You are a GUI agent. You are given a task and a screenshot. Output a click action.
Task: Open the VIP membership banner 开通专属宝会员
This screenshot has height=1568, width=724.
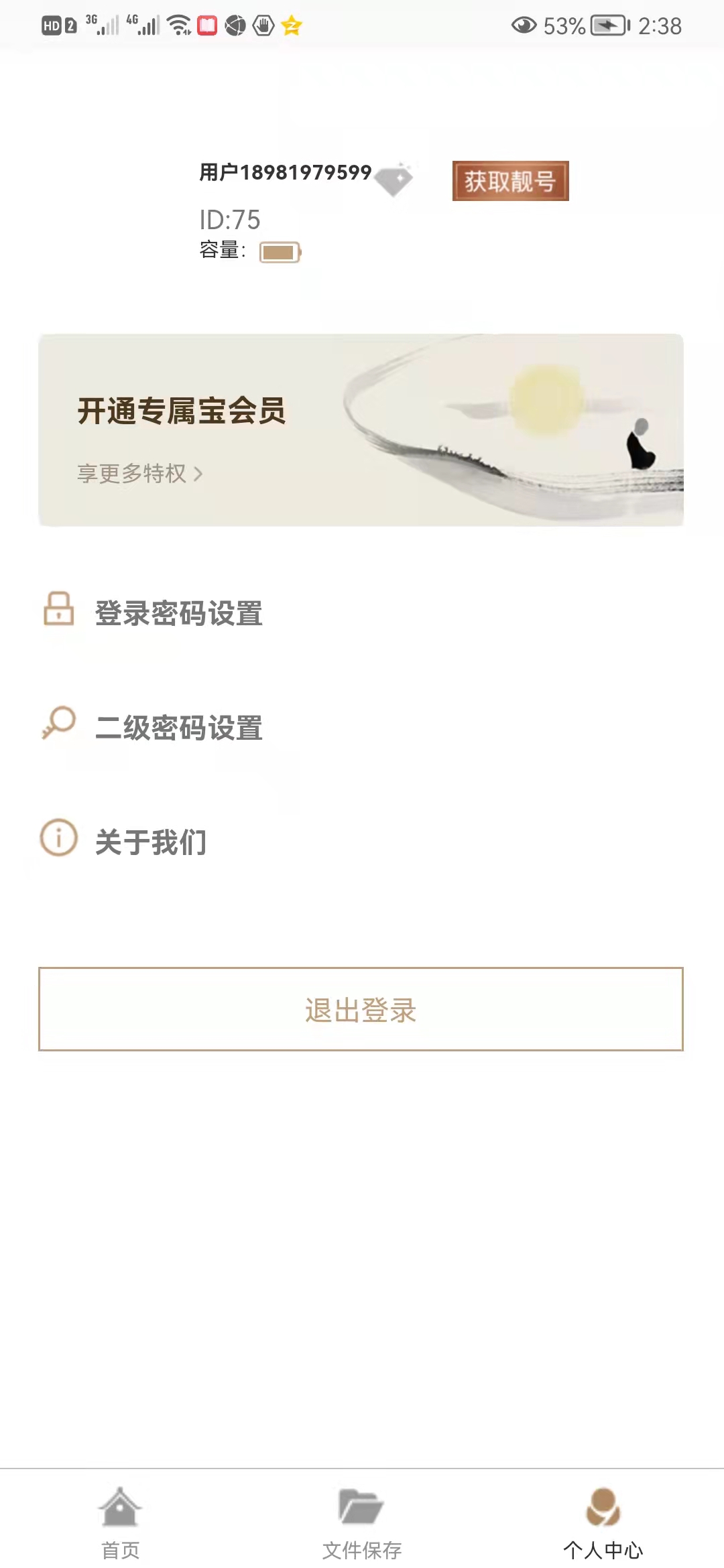pyautogui.click(x=361, y=428)
